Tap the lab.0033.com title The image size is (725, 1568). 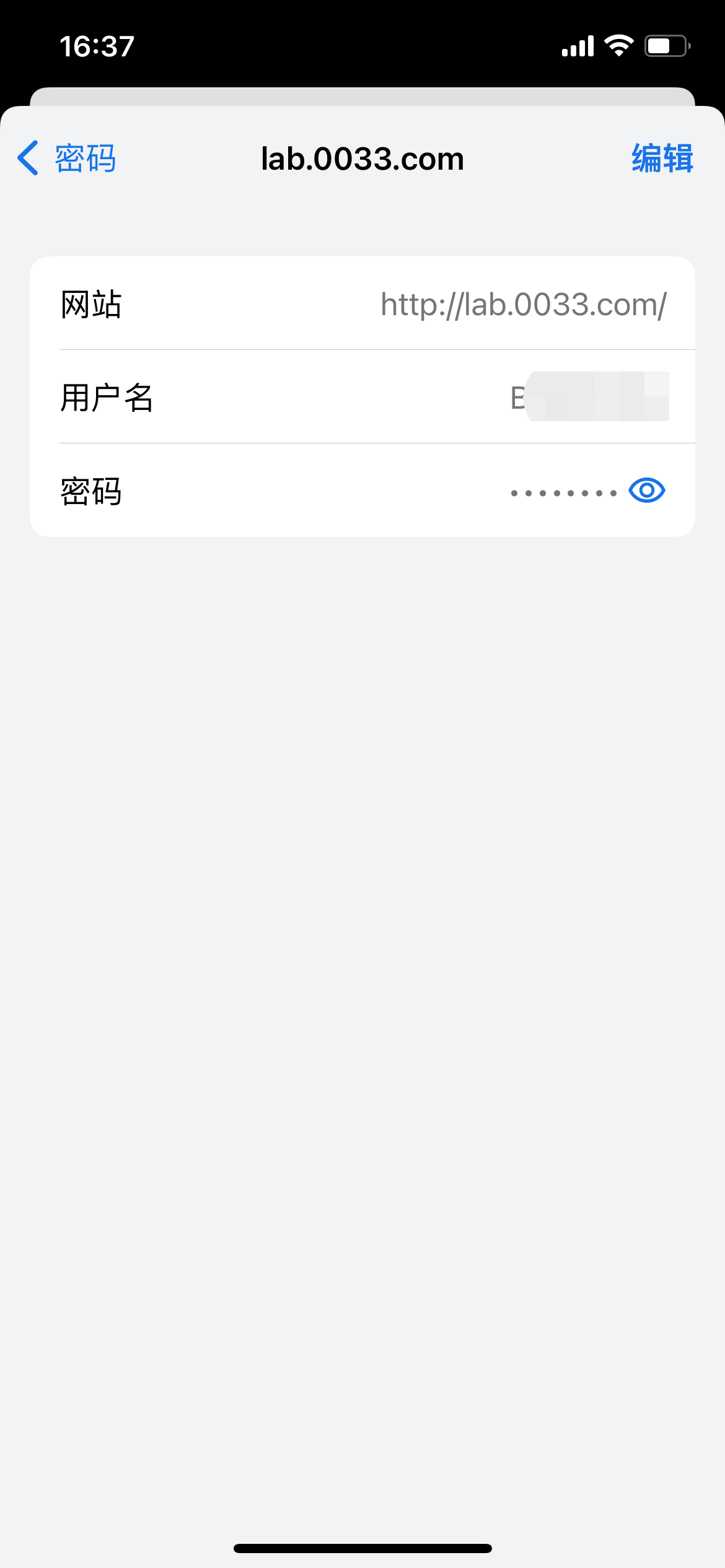click(x=362, y=159)
